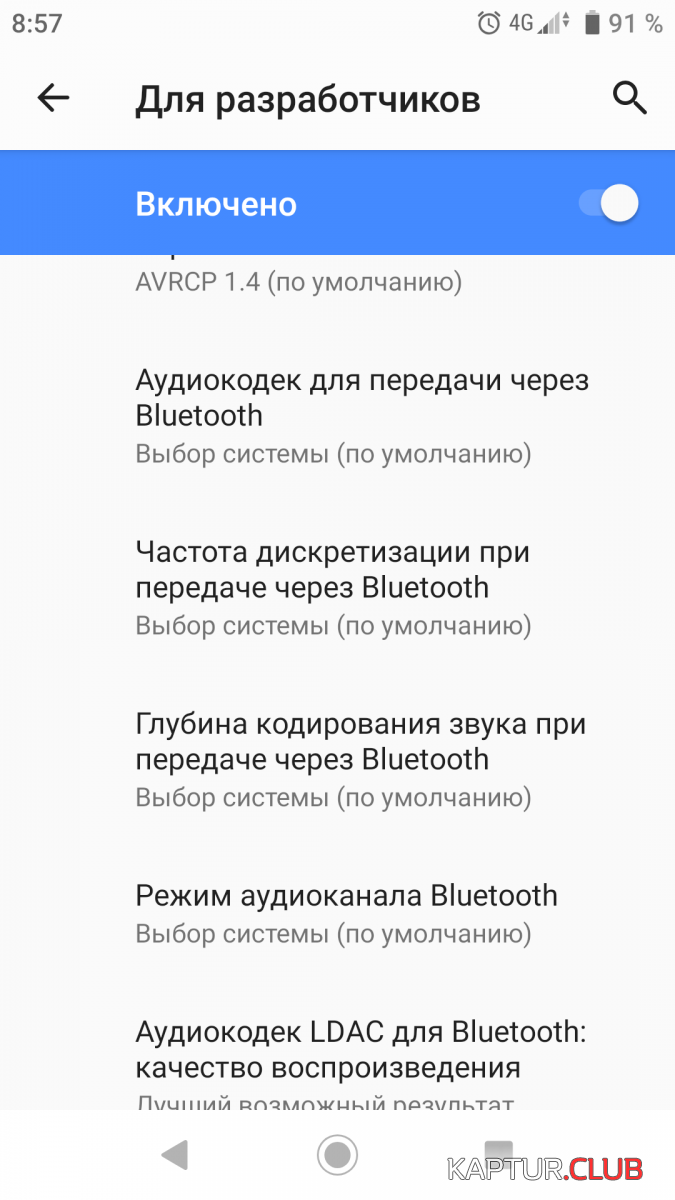
Task: Open Аудиокодек для передачи через Bluetooth
Action: (x=362, y=416)
